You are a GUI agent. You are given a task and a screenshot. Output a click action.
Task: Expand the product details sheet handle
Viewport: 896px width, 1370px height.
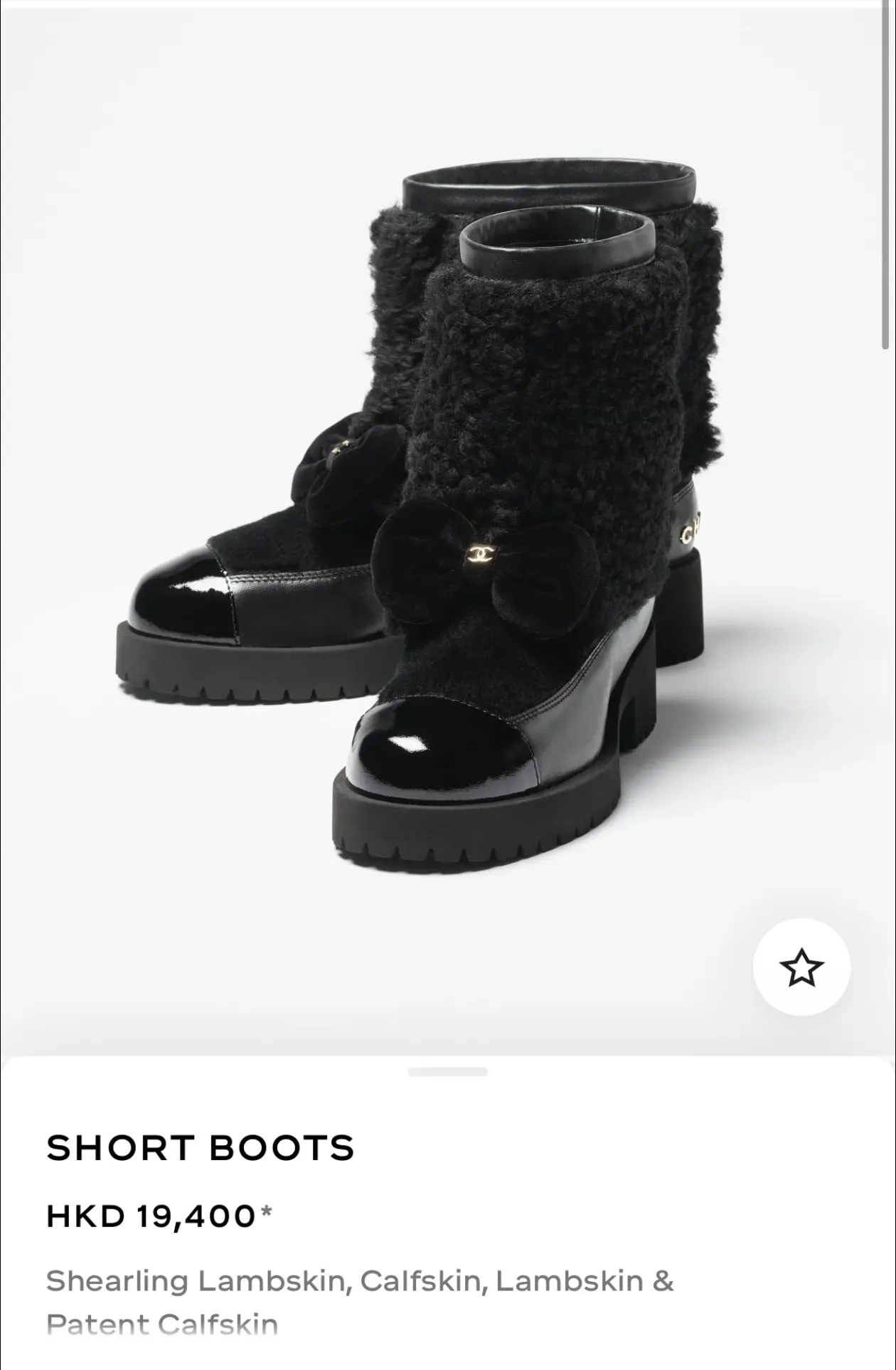click(x=448, y=1072)
